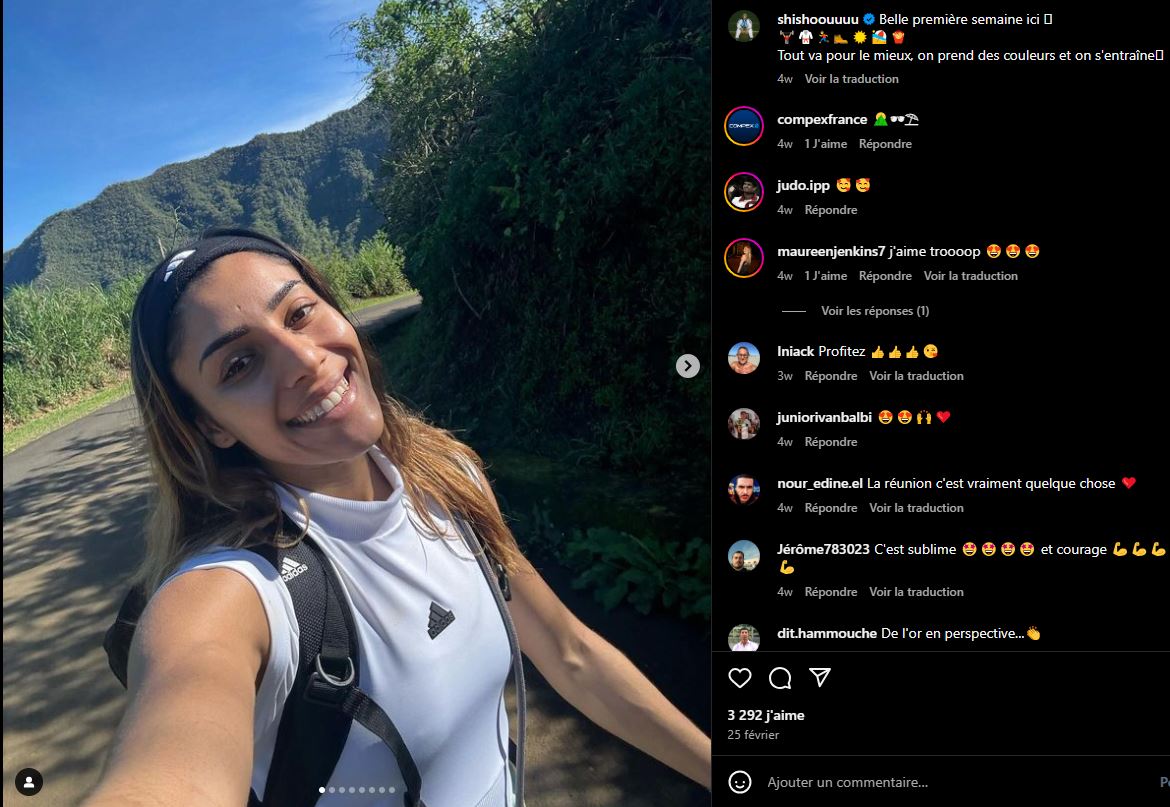Translate maureenjenkins7's comment
The image size is (1170, 807).
970,276
